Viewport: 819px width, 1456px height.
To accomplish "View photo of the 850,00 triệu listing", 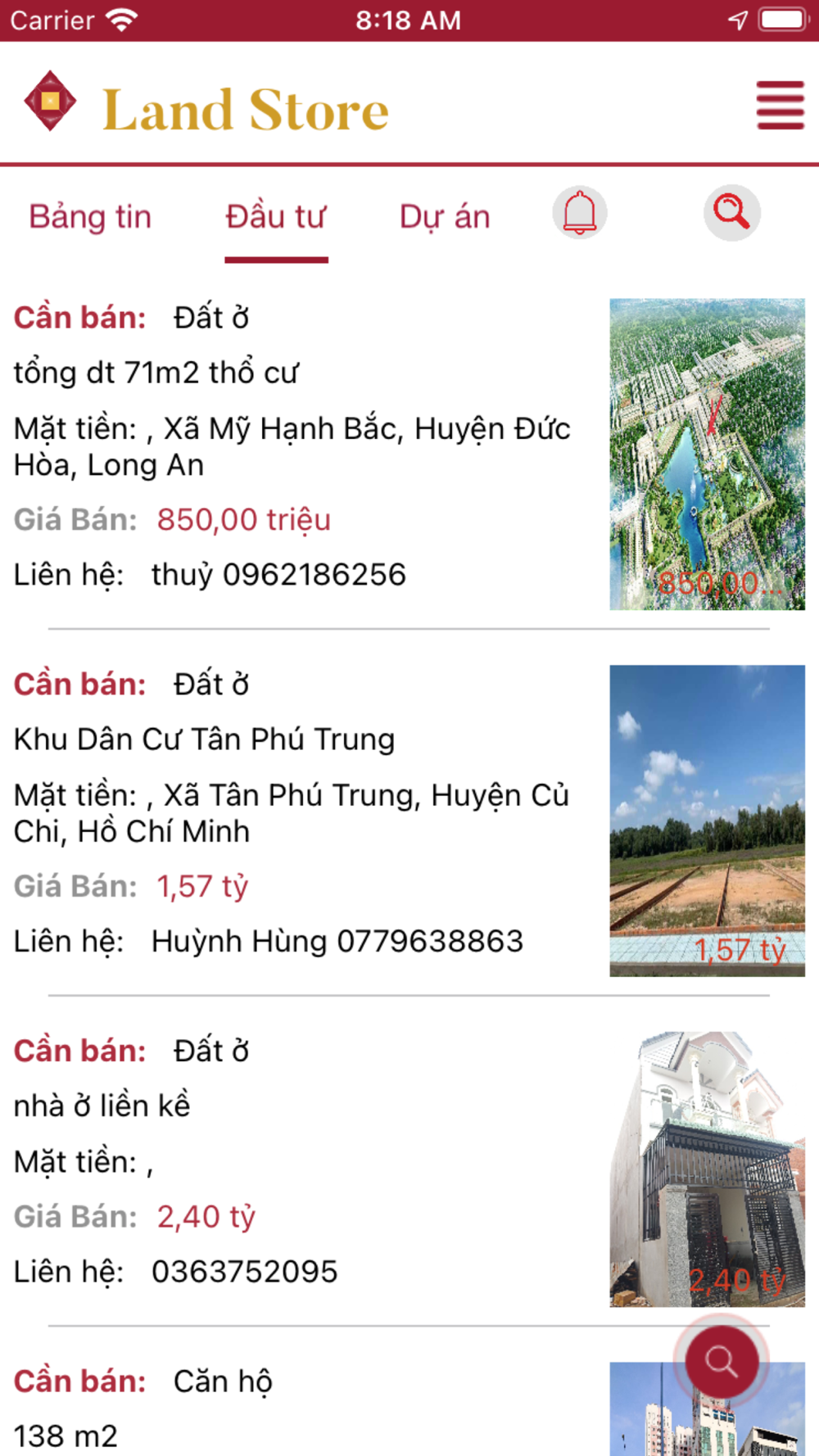I will [707, 454].
